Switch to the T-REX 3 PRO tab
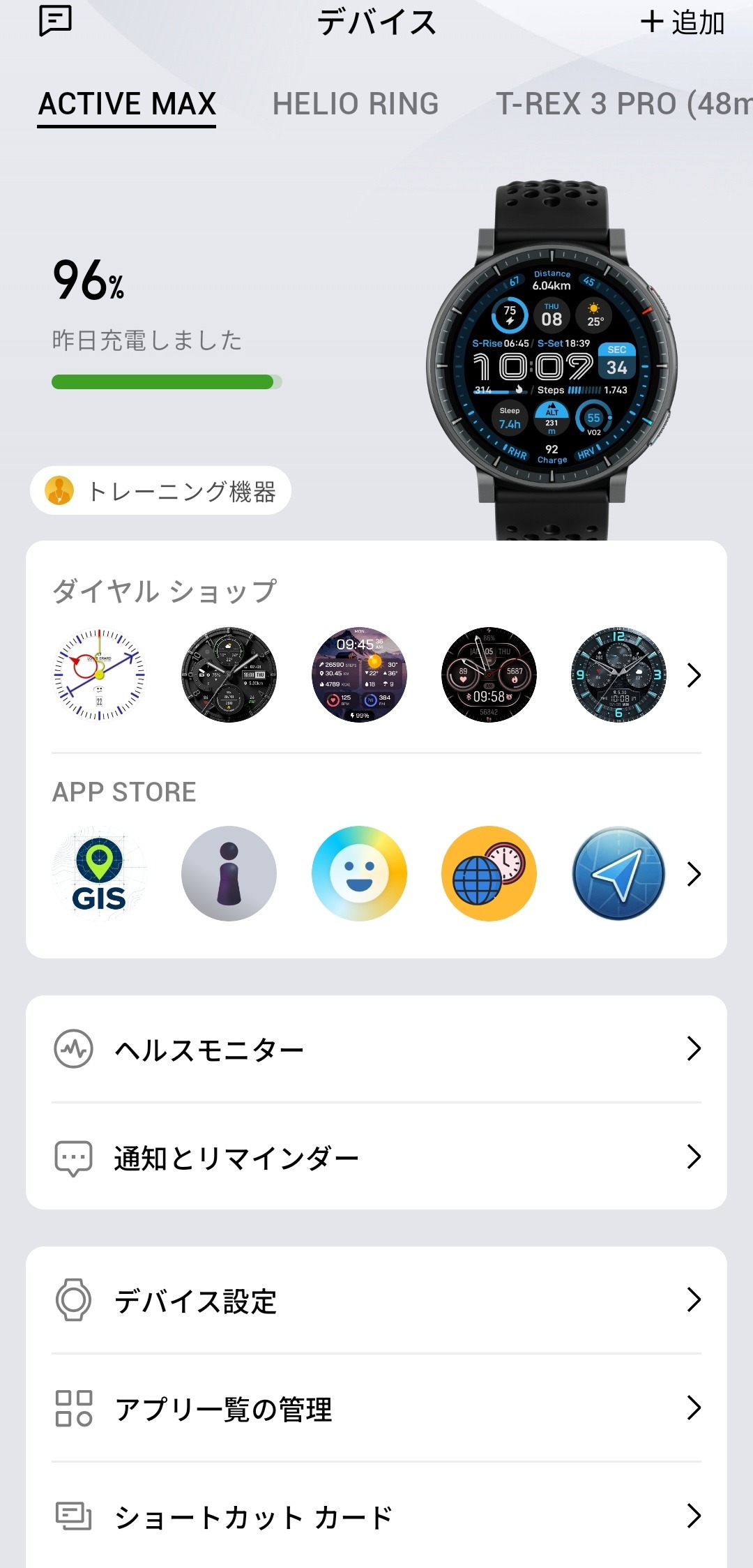The image size is (753, 1568). [623, 104]
